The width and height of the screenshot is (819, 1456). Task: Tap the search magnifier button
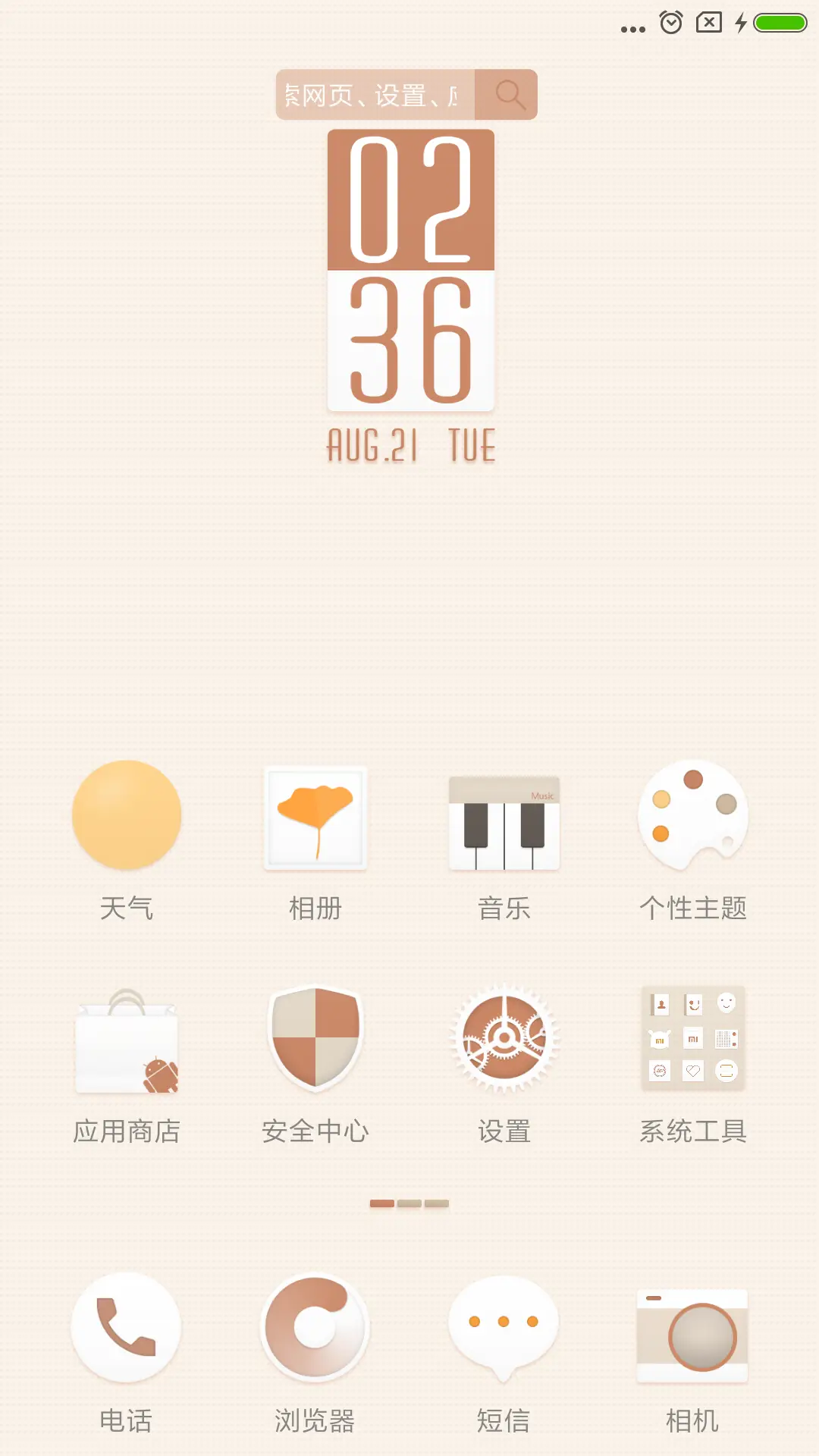[508, 94]
